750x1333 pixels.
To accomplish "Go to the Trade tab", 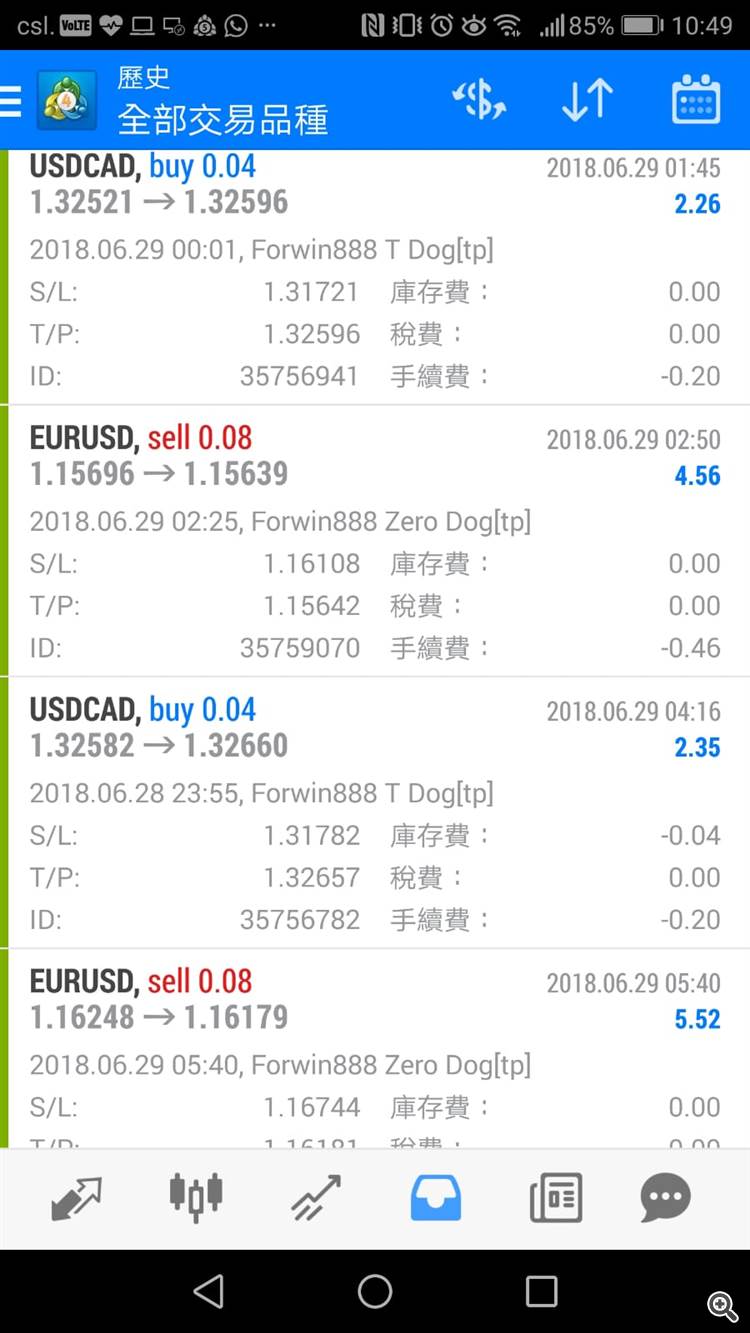I will tap(316, 1197).
